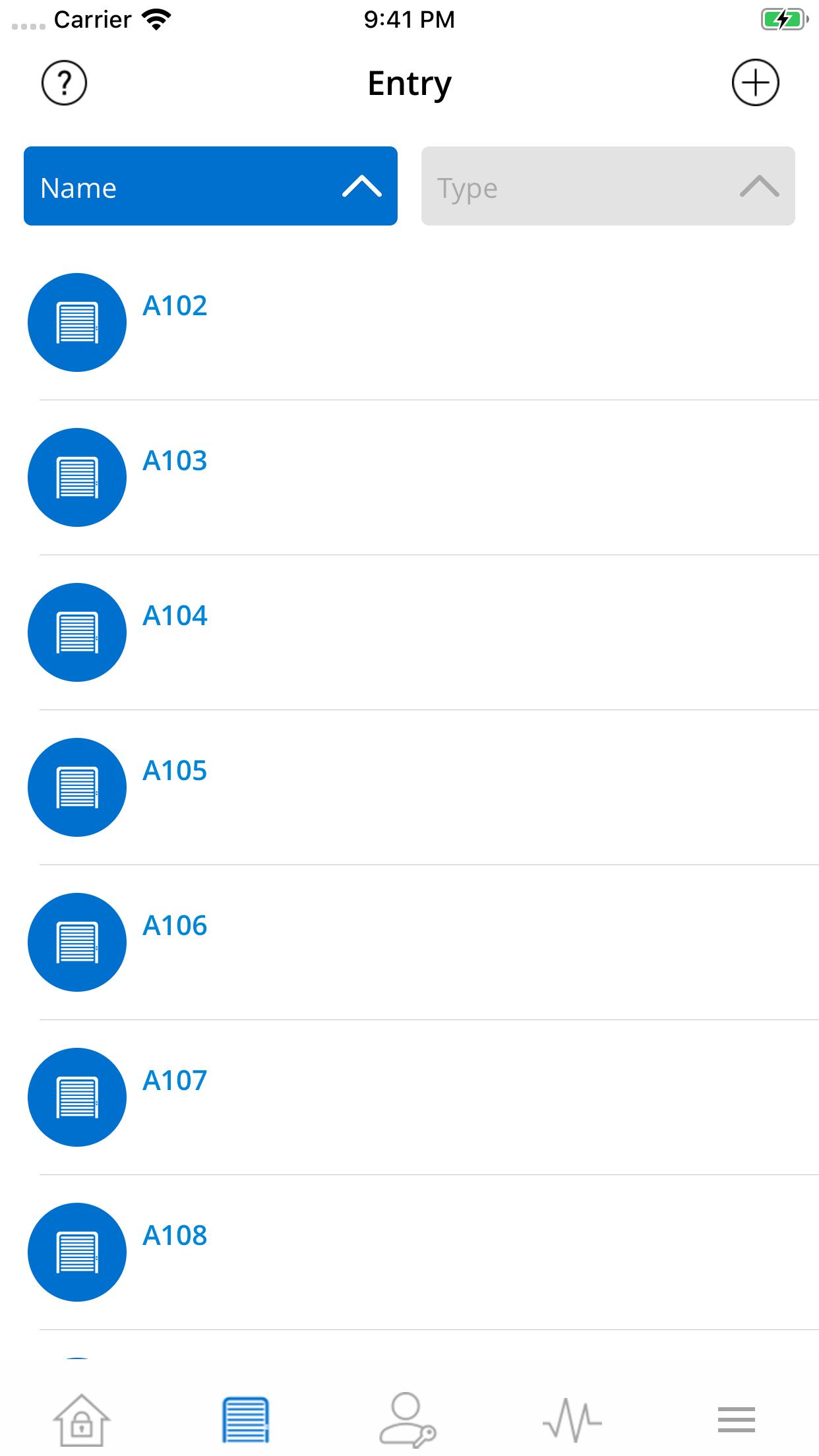Select entry A104
This screenshot has width=819, height=1456.
pyautogui.click(x=175, y=617)
